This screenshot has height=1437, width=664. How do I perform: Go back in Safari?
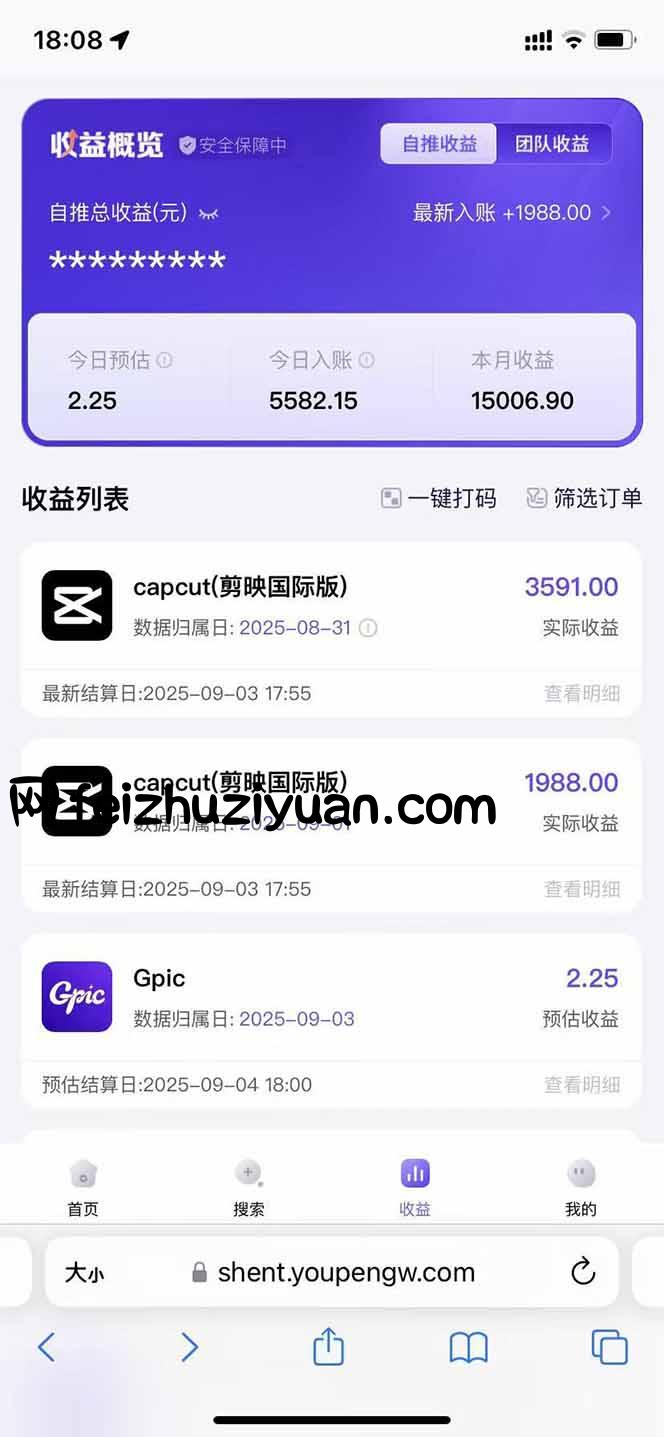point(46,1347)
